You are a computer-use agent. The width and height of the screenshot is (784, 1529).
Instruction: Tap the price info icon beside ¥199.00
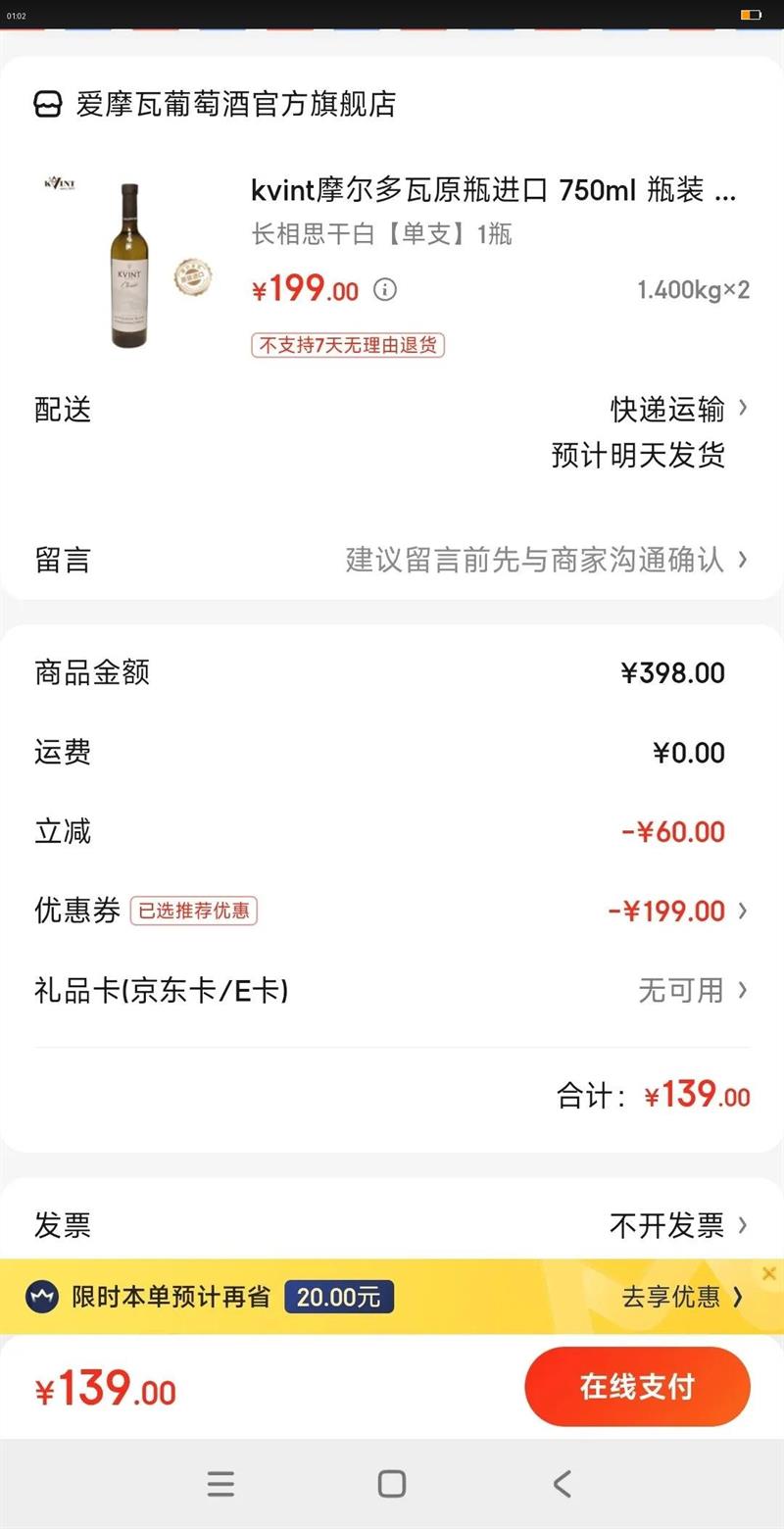(385, 290)
